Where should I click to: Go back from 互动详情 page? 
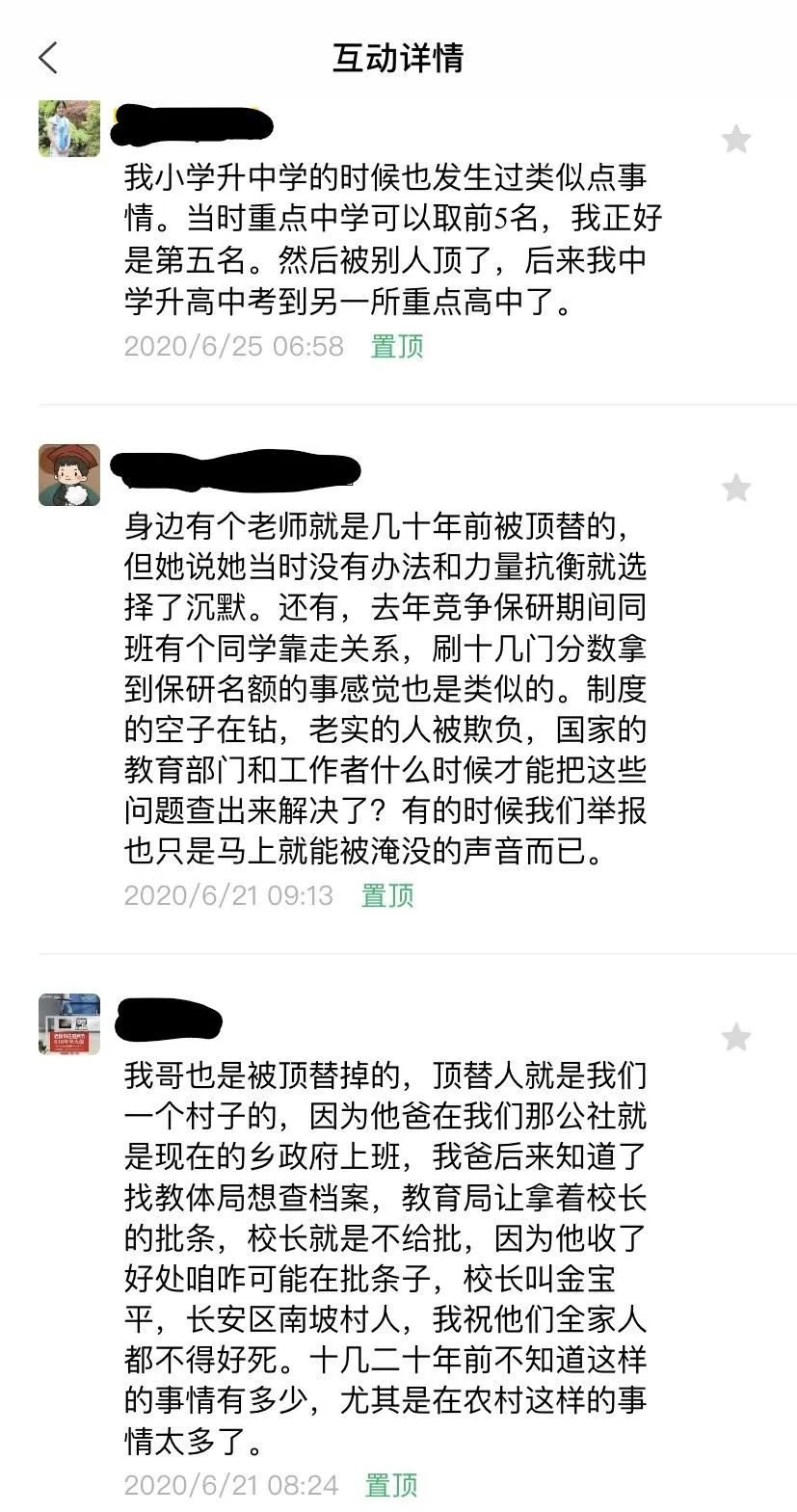point(48,58)
